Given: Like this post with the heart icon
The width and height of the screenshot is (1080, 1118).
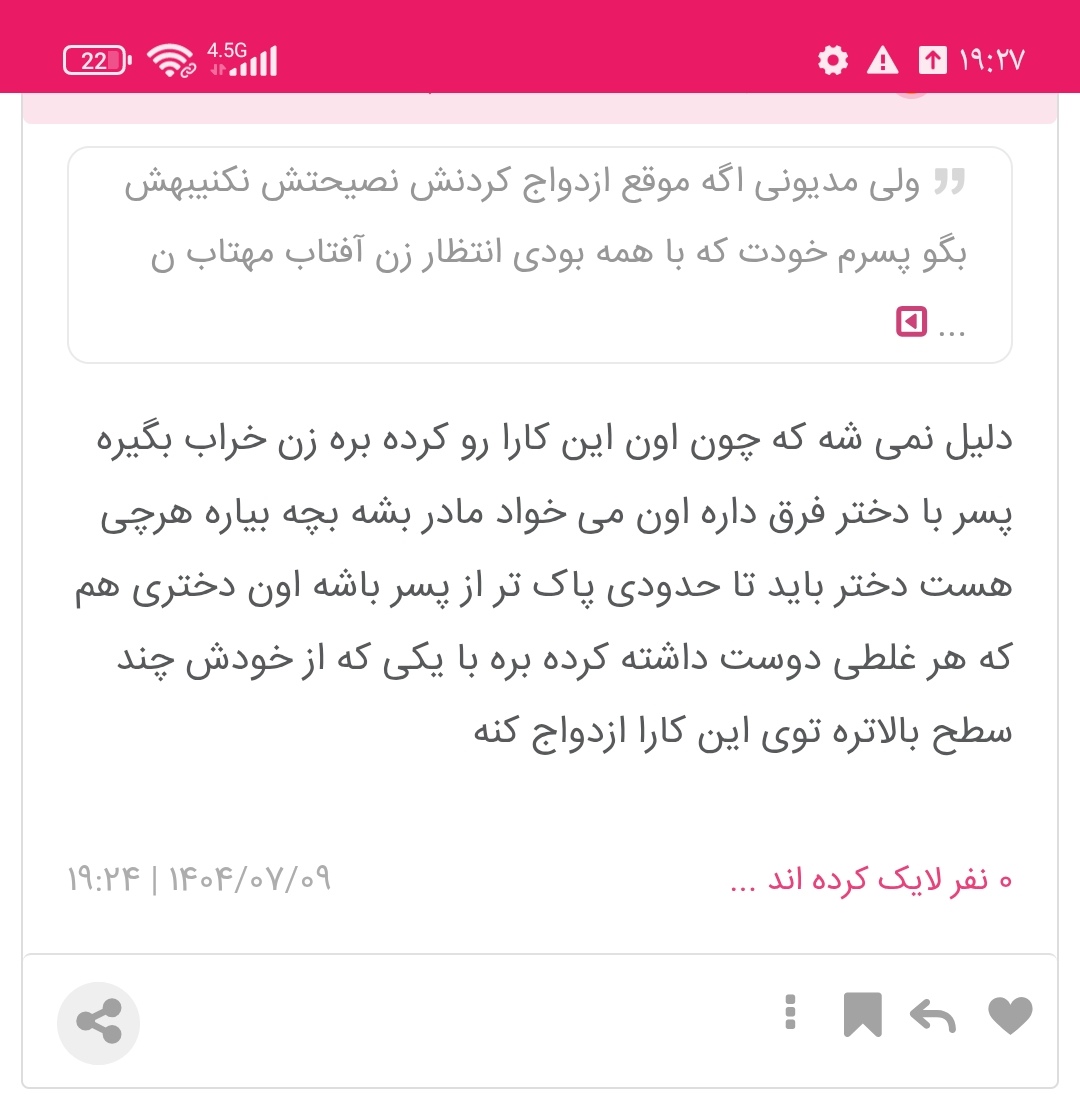Looking at the screenshot, I should (1010, 1017).
